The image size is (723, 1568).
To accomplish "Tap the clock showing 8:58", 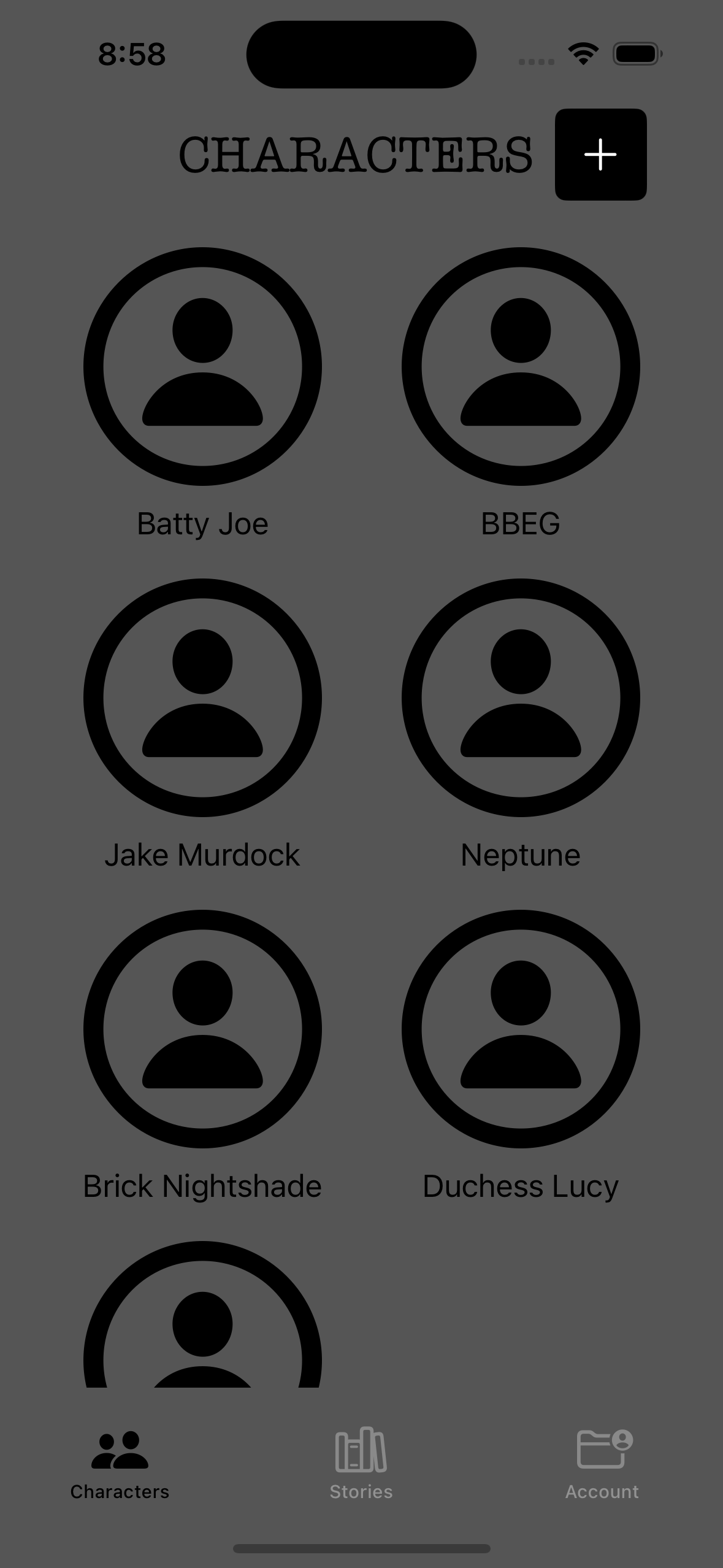I will click(131, 55).
